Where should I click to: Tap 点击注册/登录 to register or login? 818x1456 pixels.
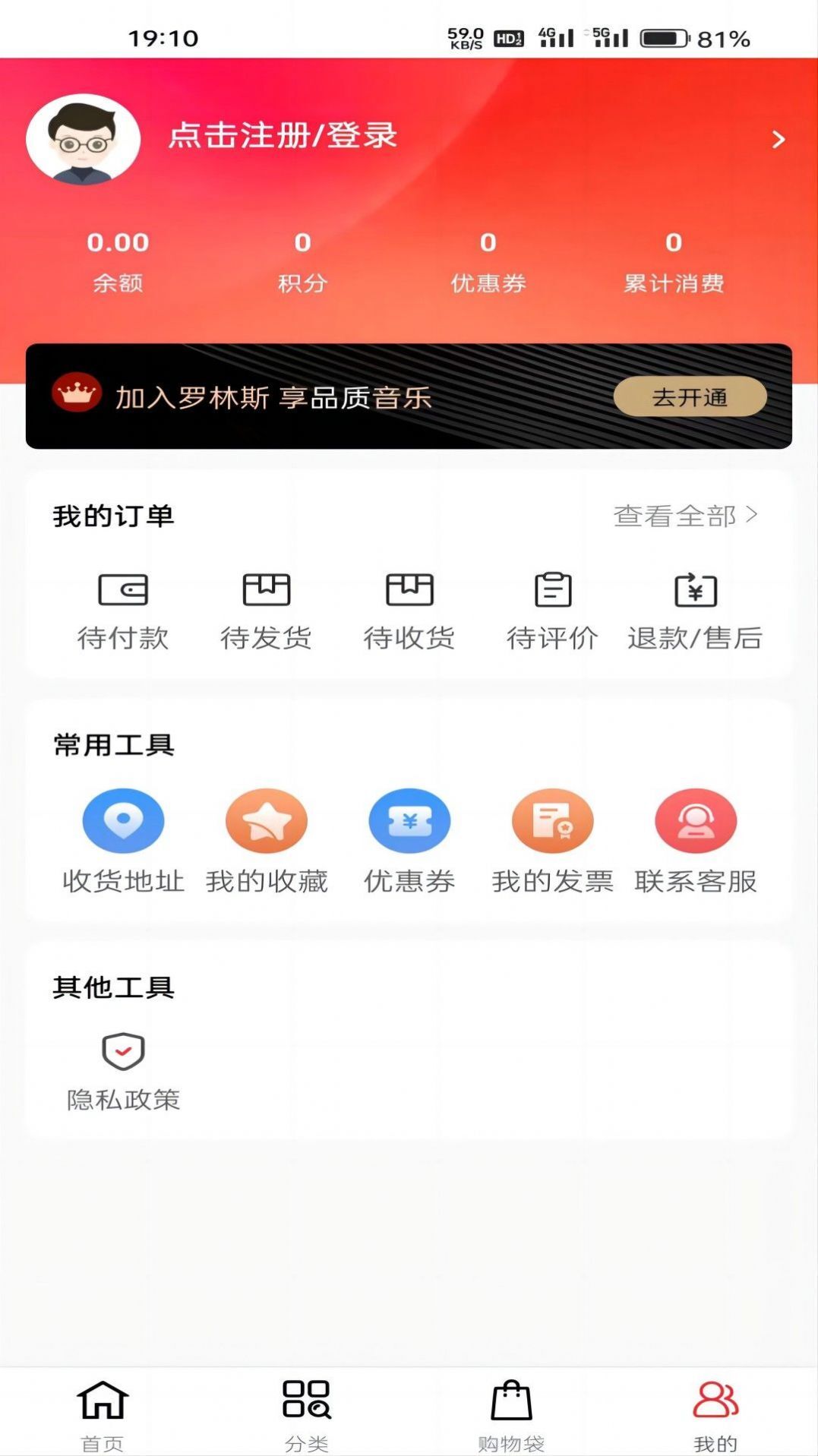[282, 138]
